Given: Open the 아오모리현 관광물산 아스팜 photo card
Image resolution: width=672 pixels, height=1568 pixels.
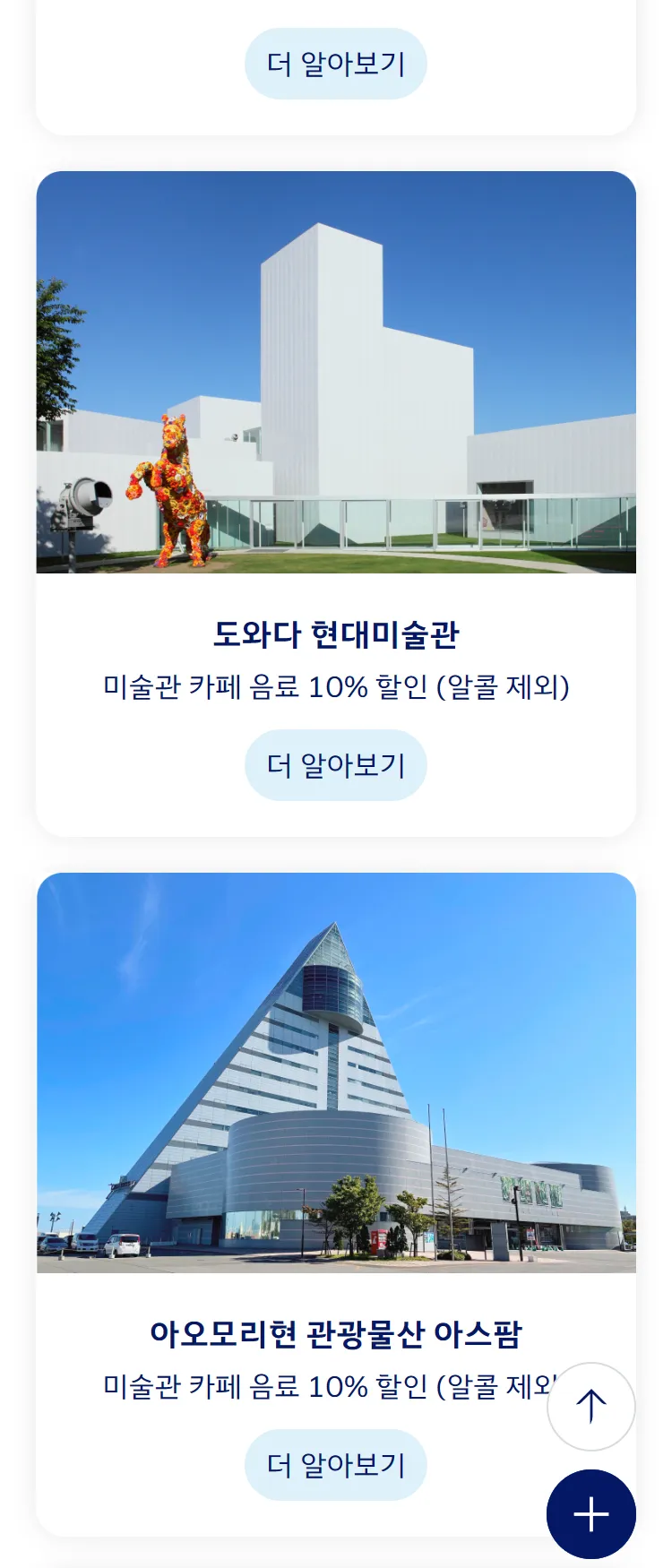Looking at the screenshot, I should pos(336,1073).
